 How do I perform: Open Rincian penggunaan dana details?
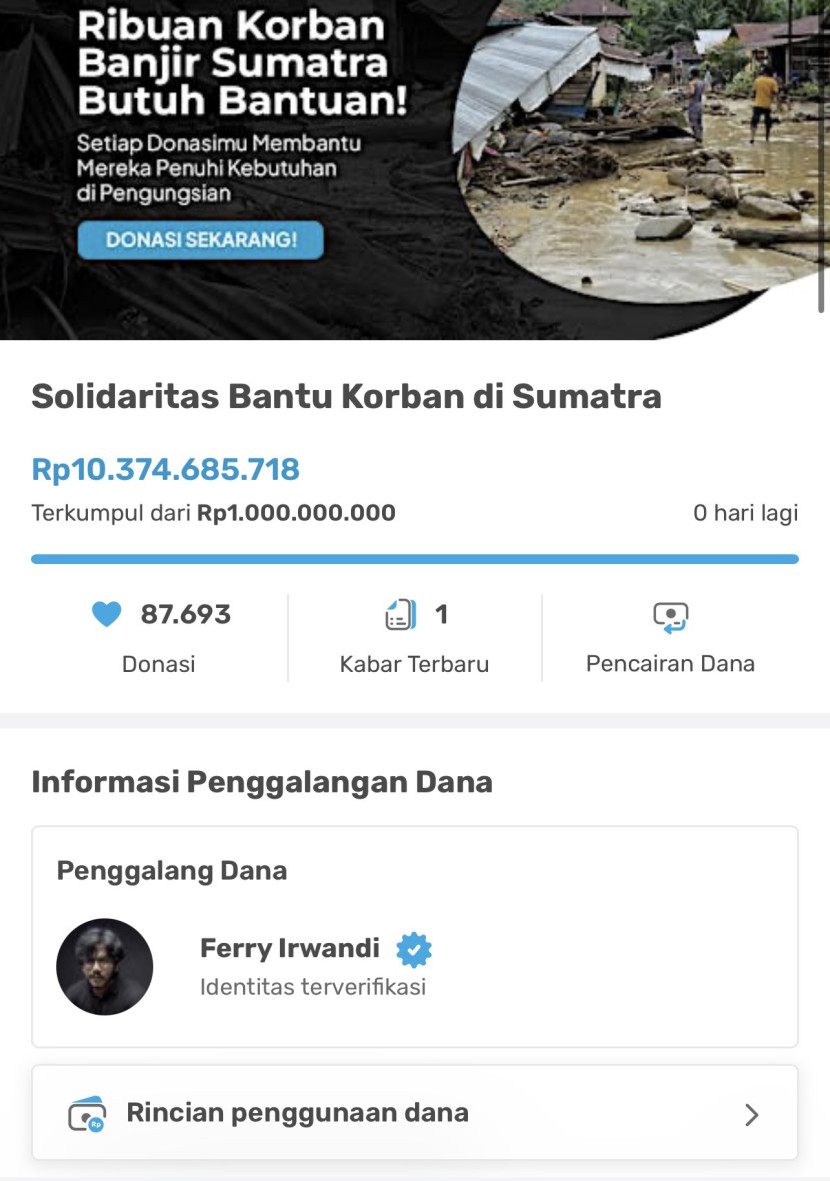296,1113
